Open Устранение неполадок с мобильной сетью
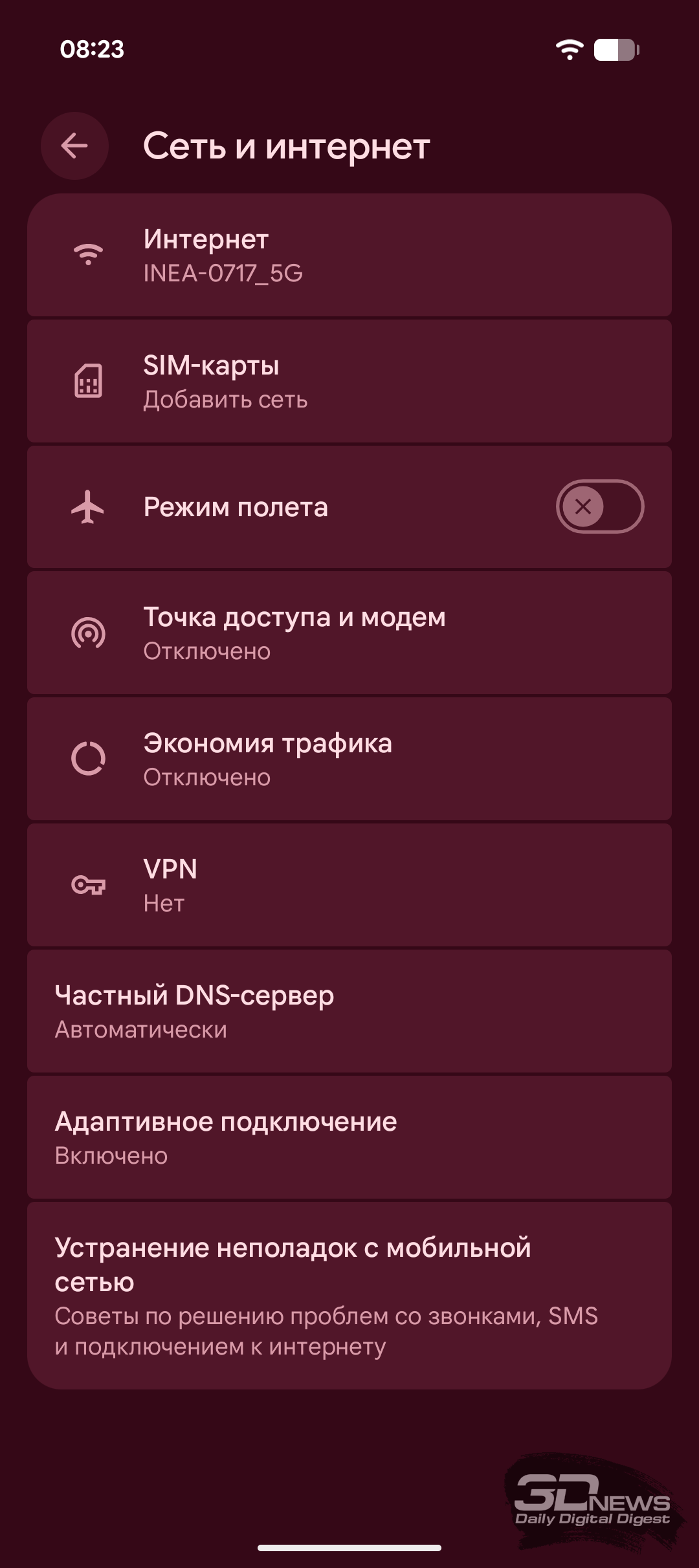 (349, 1295)
